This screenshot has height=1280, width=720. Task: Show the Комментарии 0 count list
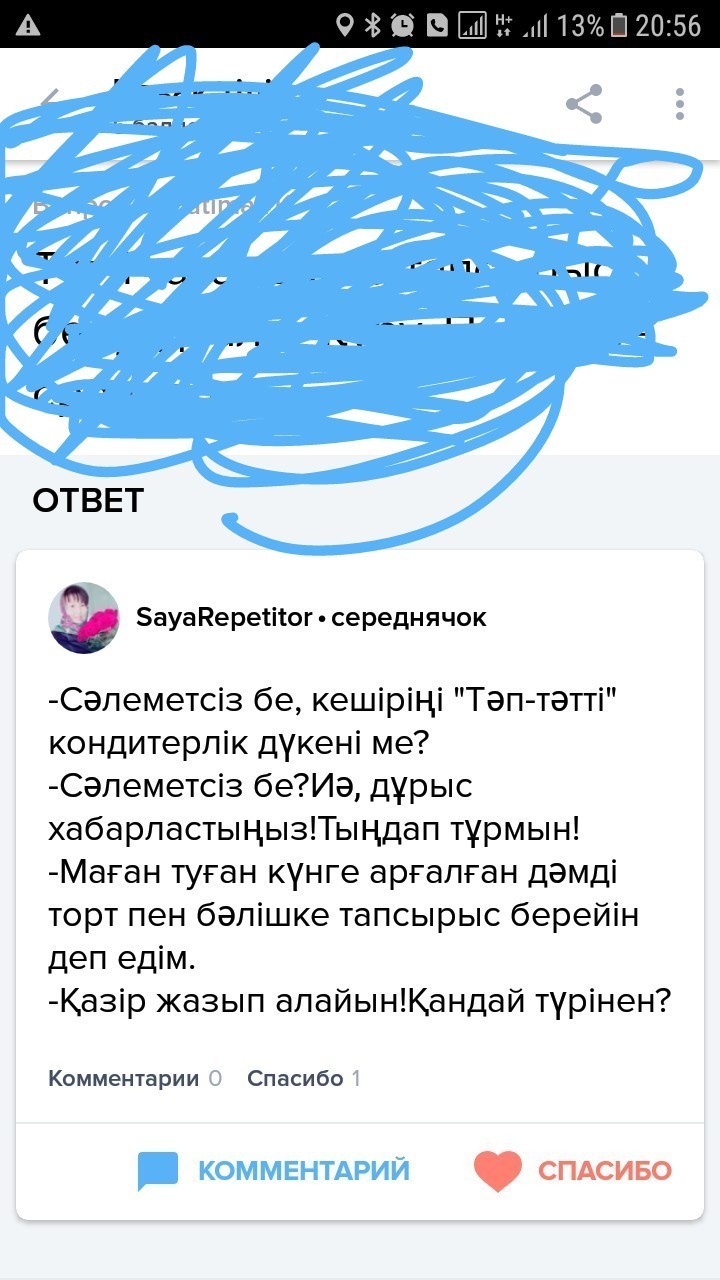(x=135, y=1079)
